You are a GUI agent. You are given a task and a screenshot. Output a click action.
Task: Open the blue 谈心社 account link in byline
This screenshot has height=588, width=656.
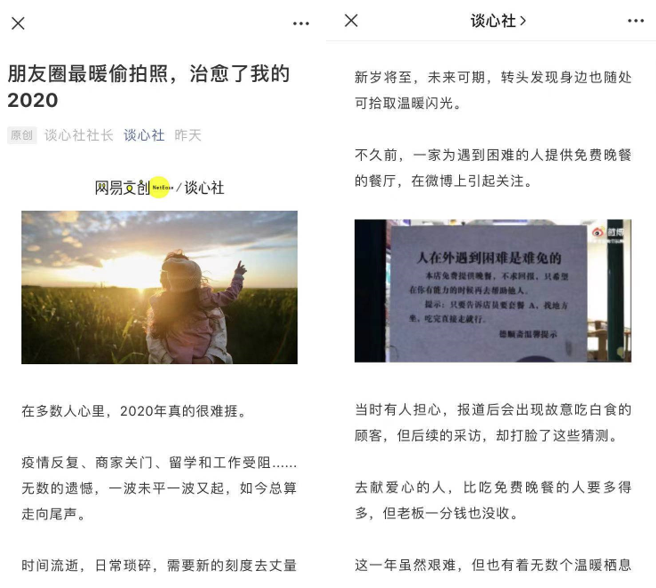144,135
